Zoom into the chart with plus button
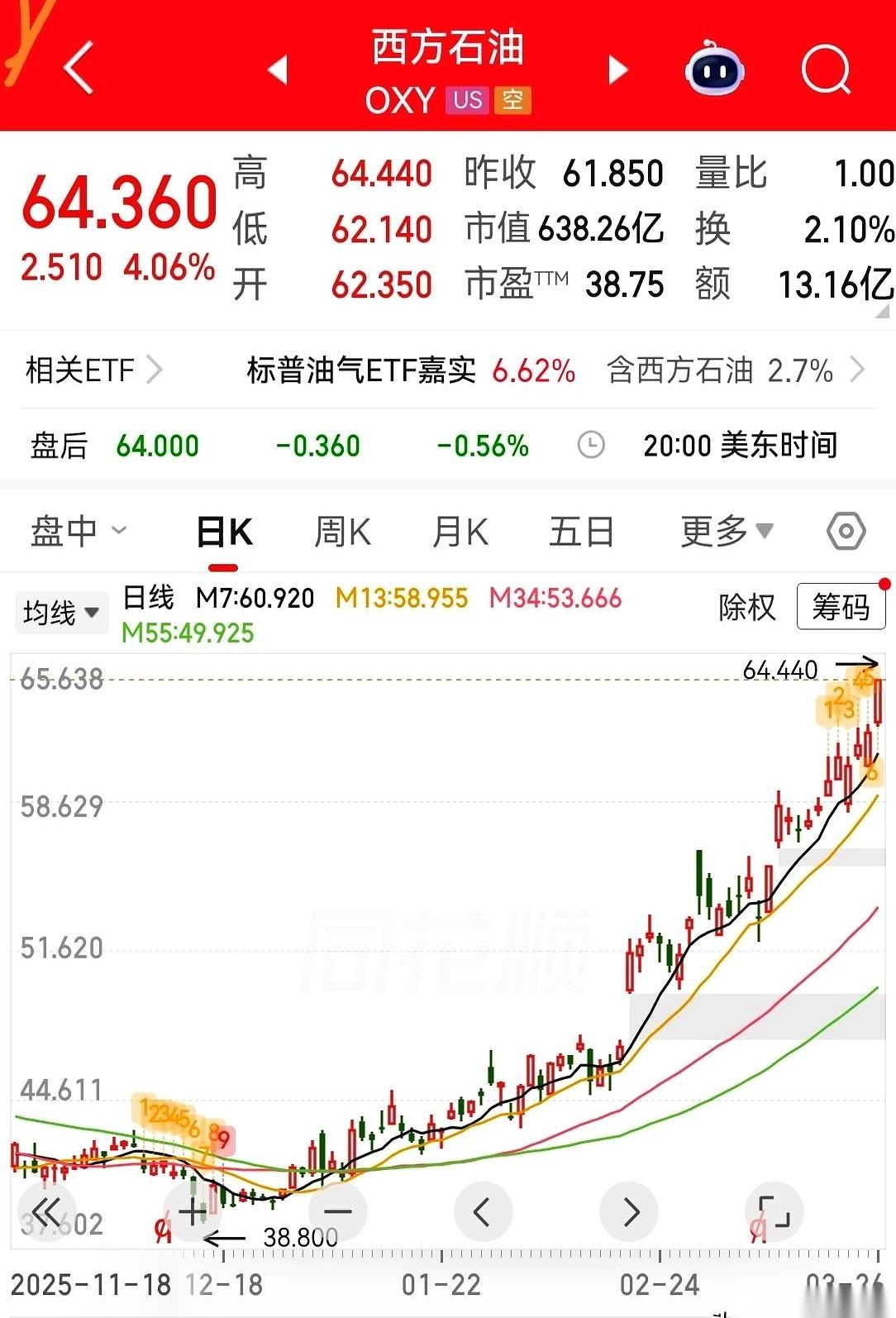The width and height of the screenshot is (896, 1318). click(x=191, y=1210)
